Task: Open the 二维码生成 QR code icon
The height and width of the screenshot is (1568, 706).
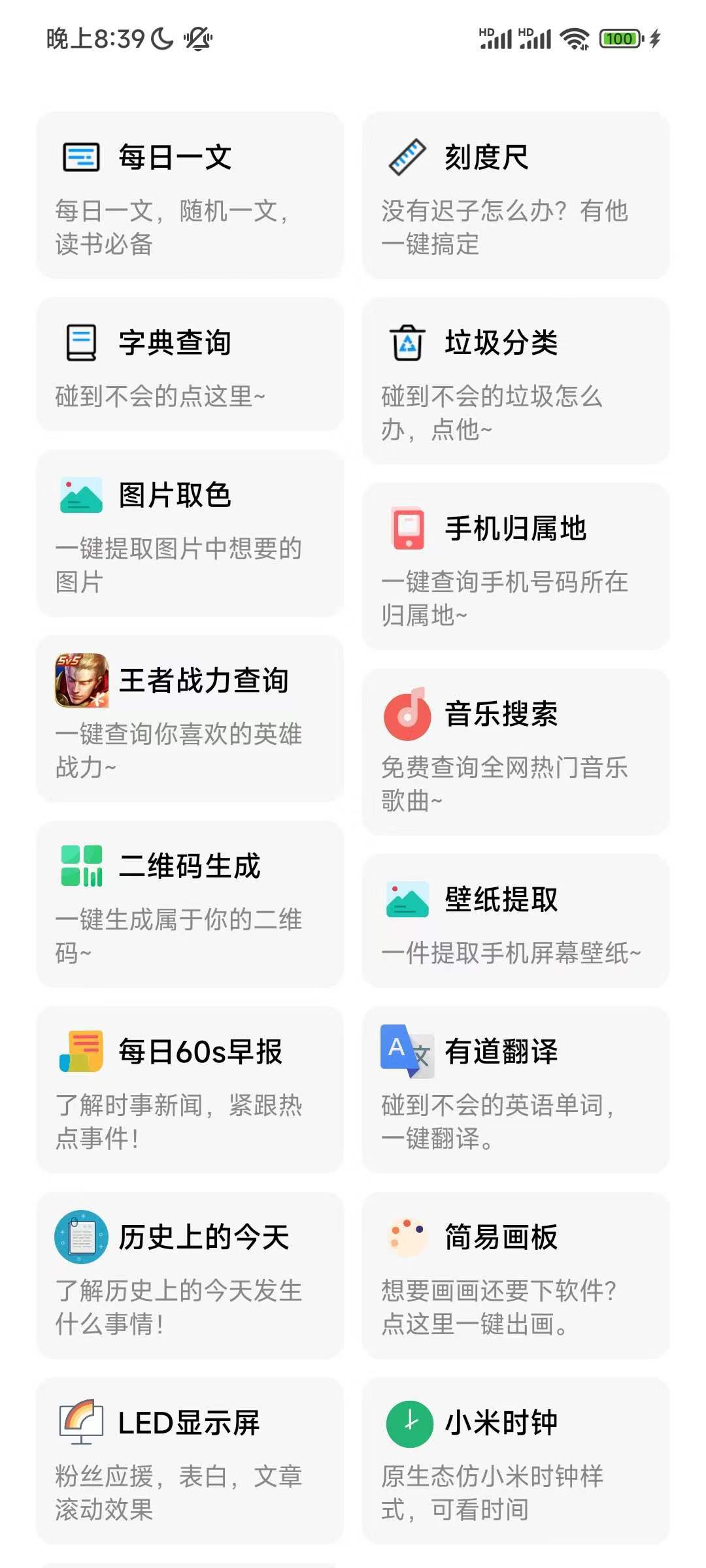Action: pos(80,867)
